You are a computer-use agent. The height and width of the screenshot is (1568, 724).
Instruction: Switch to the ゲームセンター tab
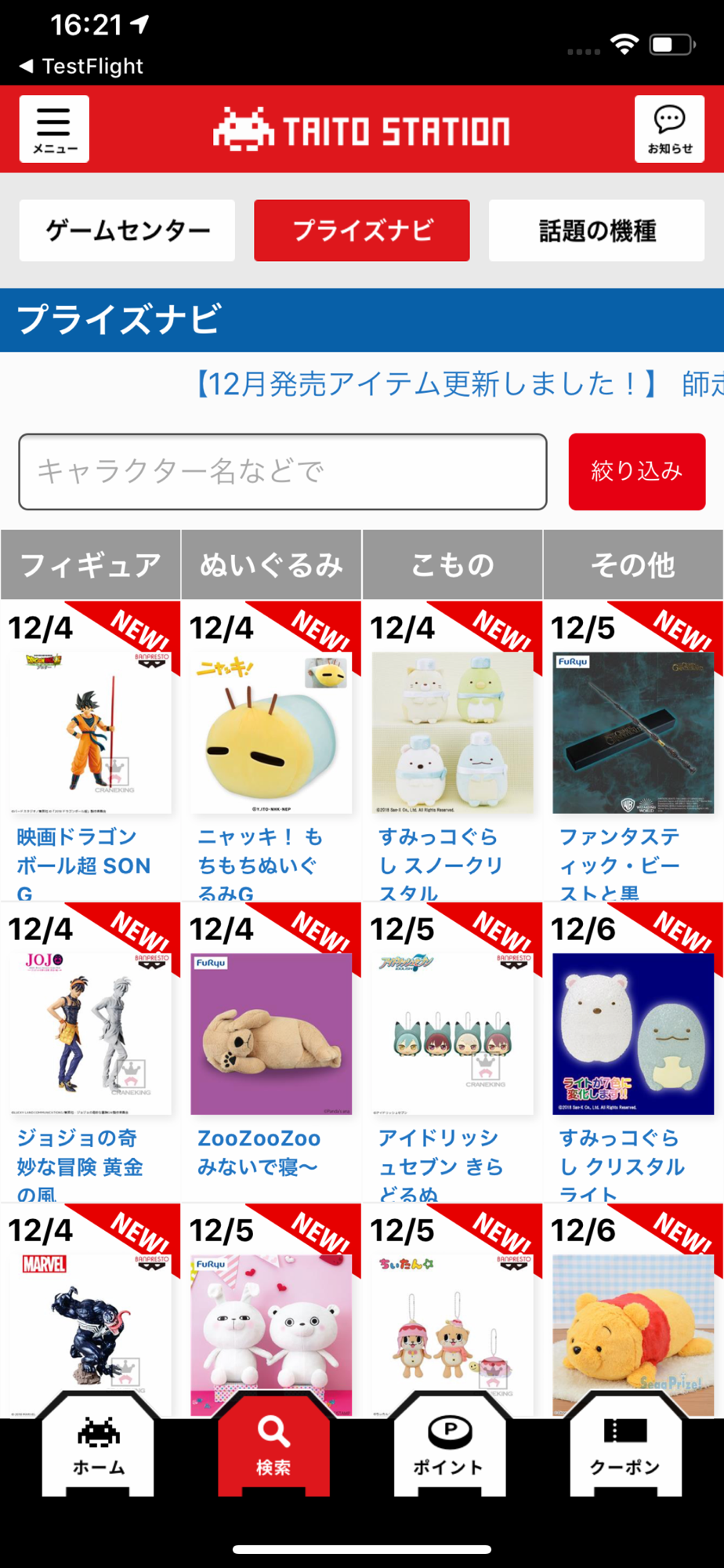tap(127, 230)
